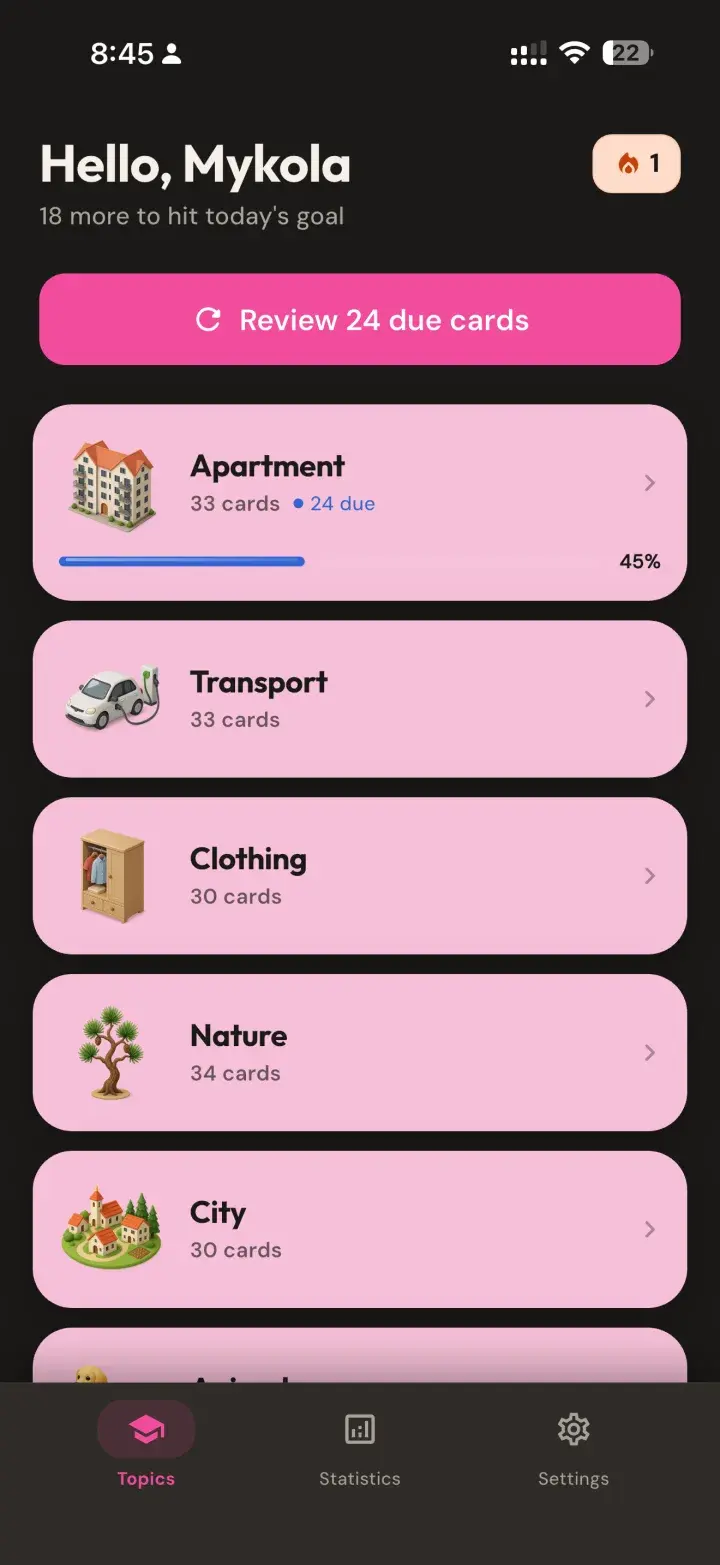Select the Clothing topic card
720x1565 pixels.
[360, 876]
